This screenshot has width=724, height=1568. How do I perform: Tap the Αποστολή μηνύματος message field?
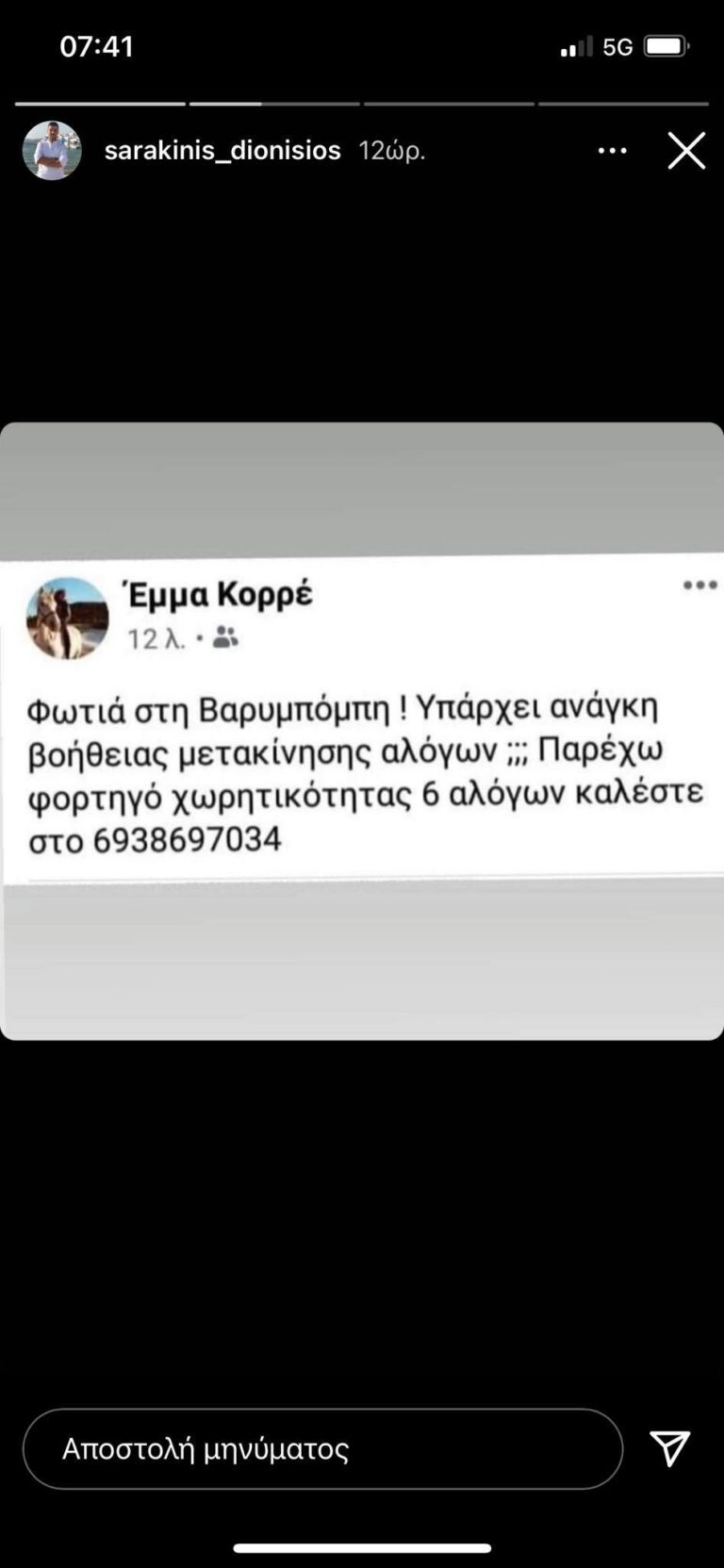pos(322,1449)
